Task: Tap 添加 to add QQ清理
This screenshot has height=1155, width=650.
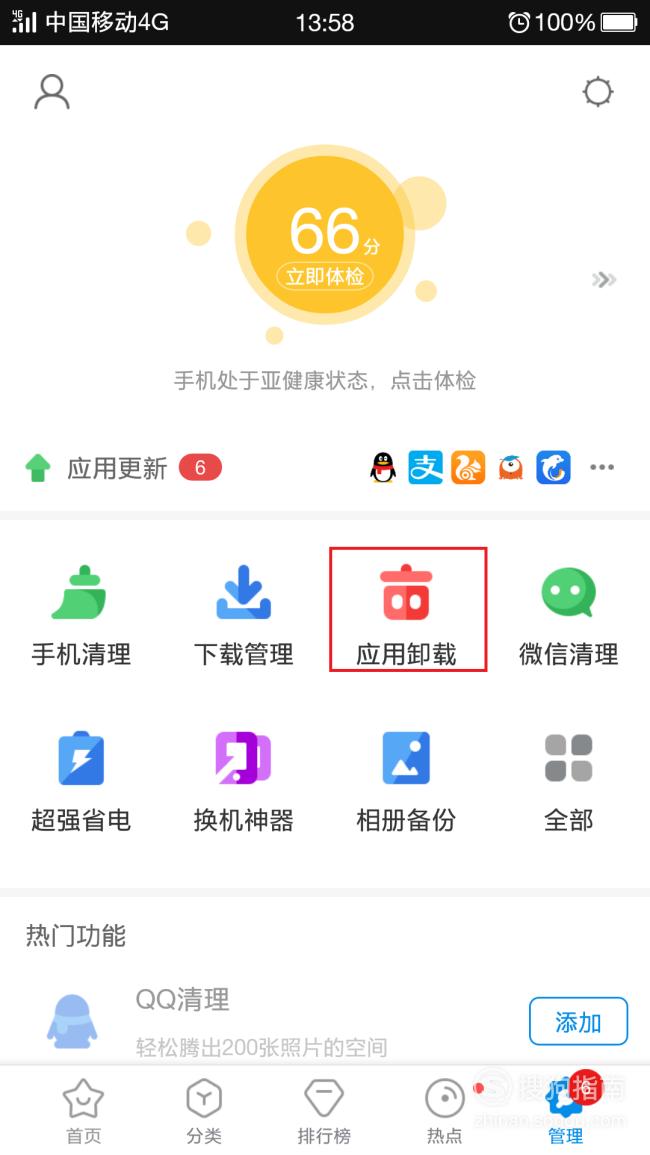Action: pyautogui.click(x=579, y=1021)
